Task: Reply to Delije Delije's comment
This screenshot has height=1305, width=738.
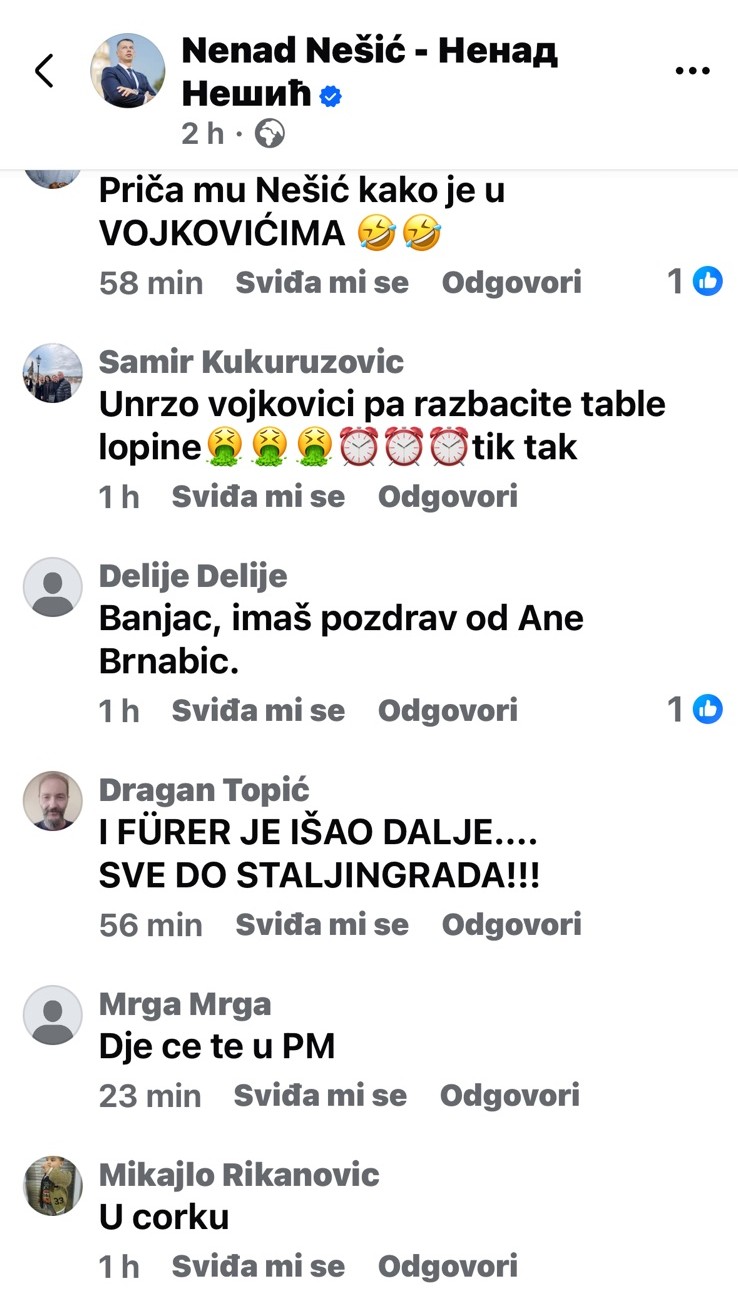Action: (x=447, y=710)
